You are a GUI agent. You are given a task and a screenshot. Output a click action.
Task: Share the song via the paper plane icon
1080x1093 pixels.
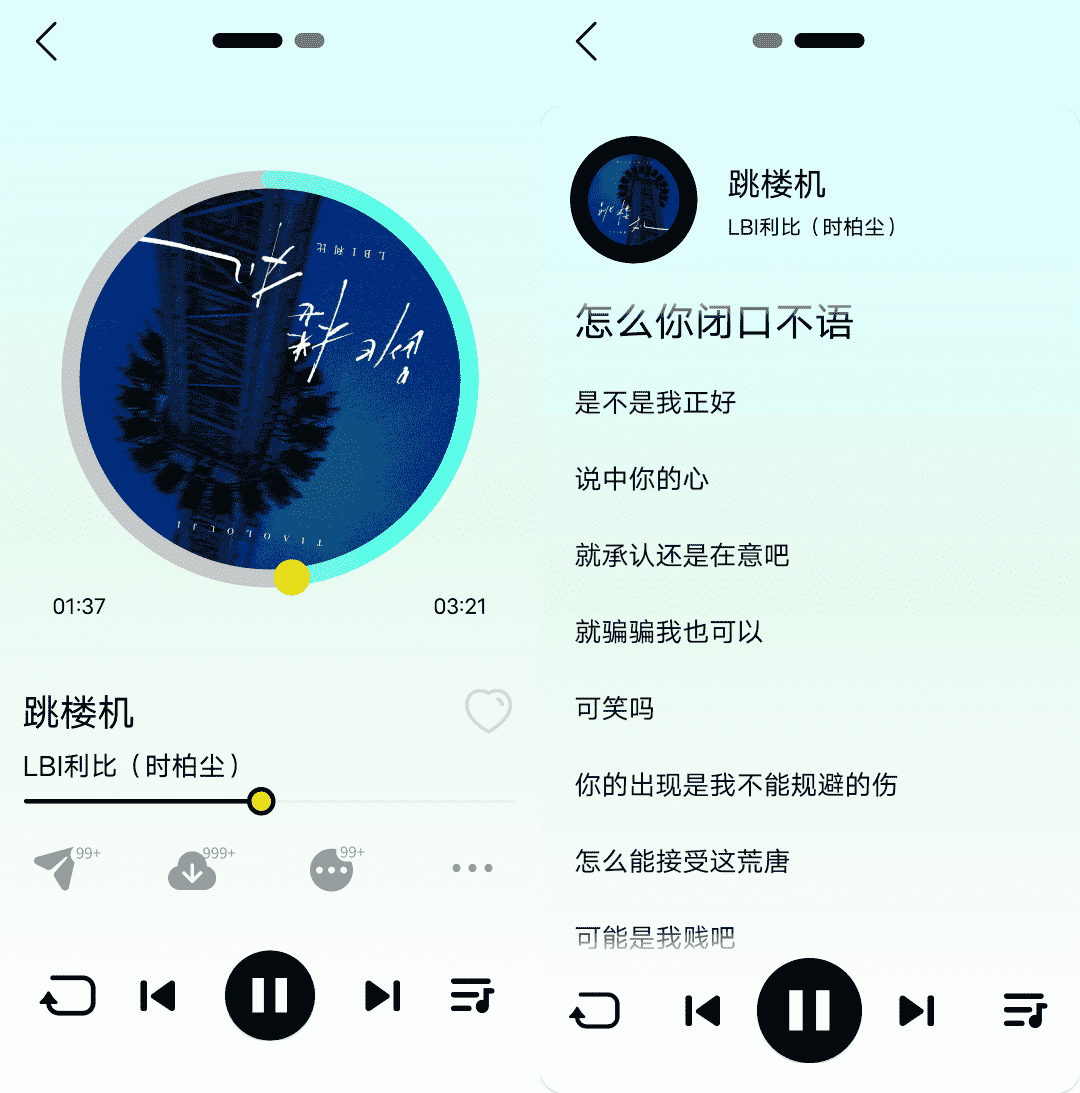56,869
